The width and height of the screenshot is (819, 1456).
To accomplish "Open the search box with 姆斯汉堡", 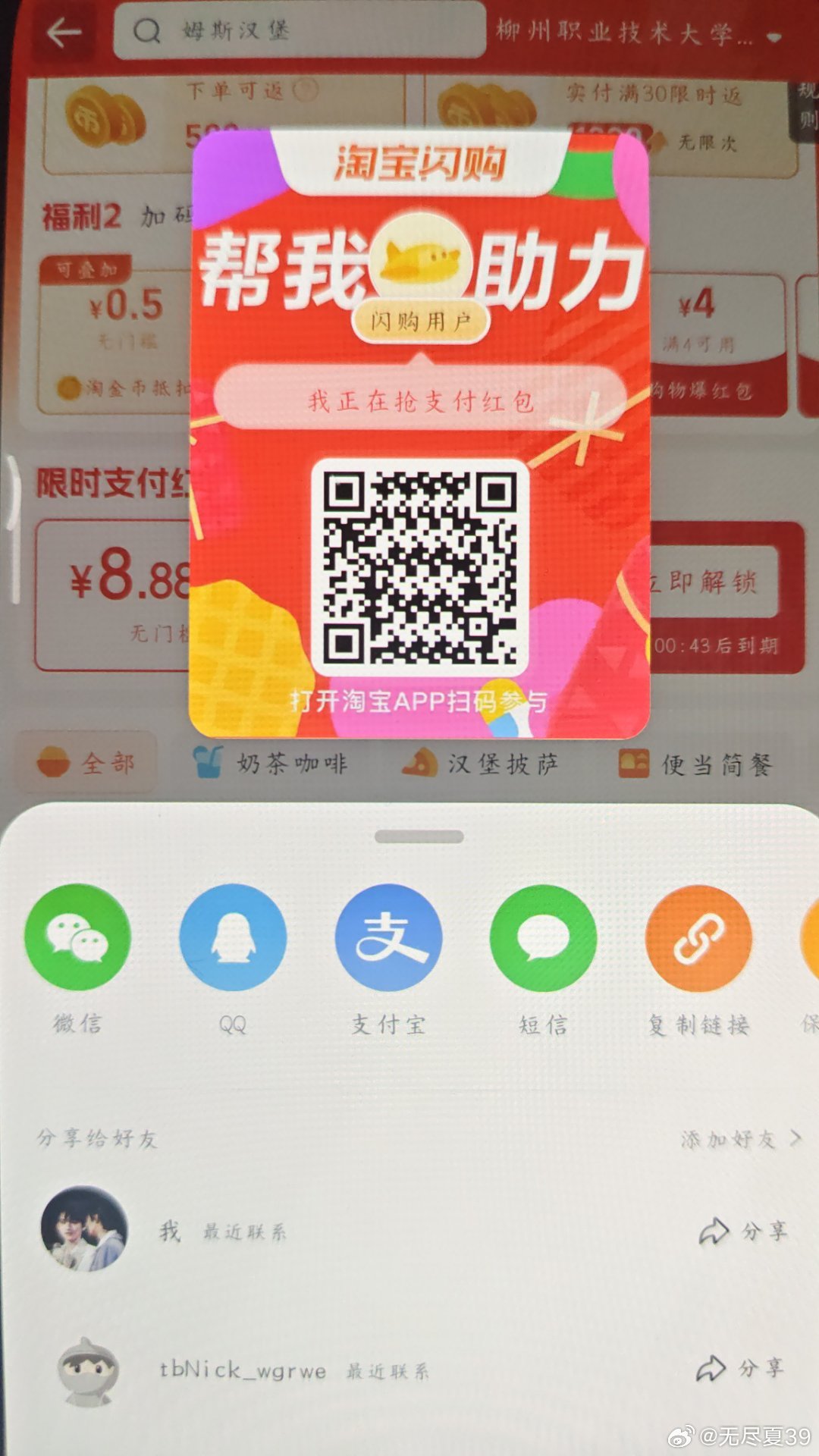I will tap(300, 31).
